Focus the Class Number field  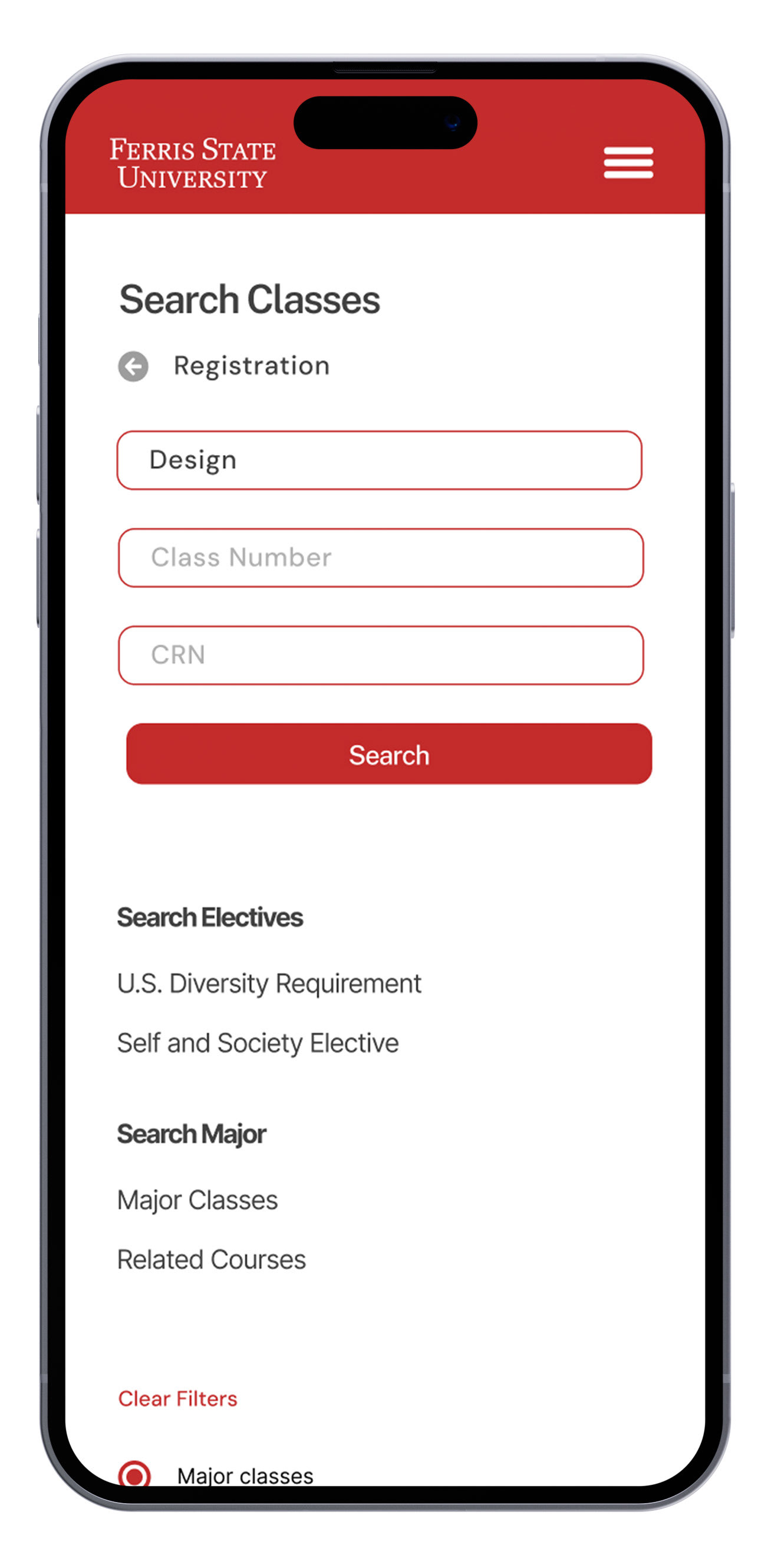[380, 558]
